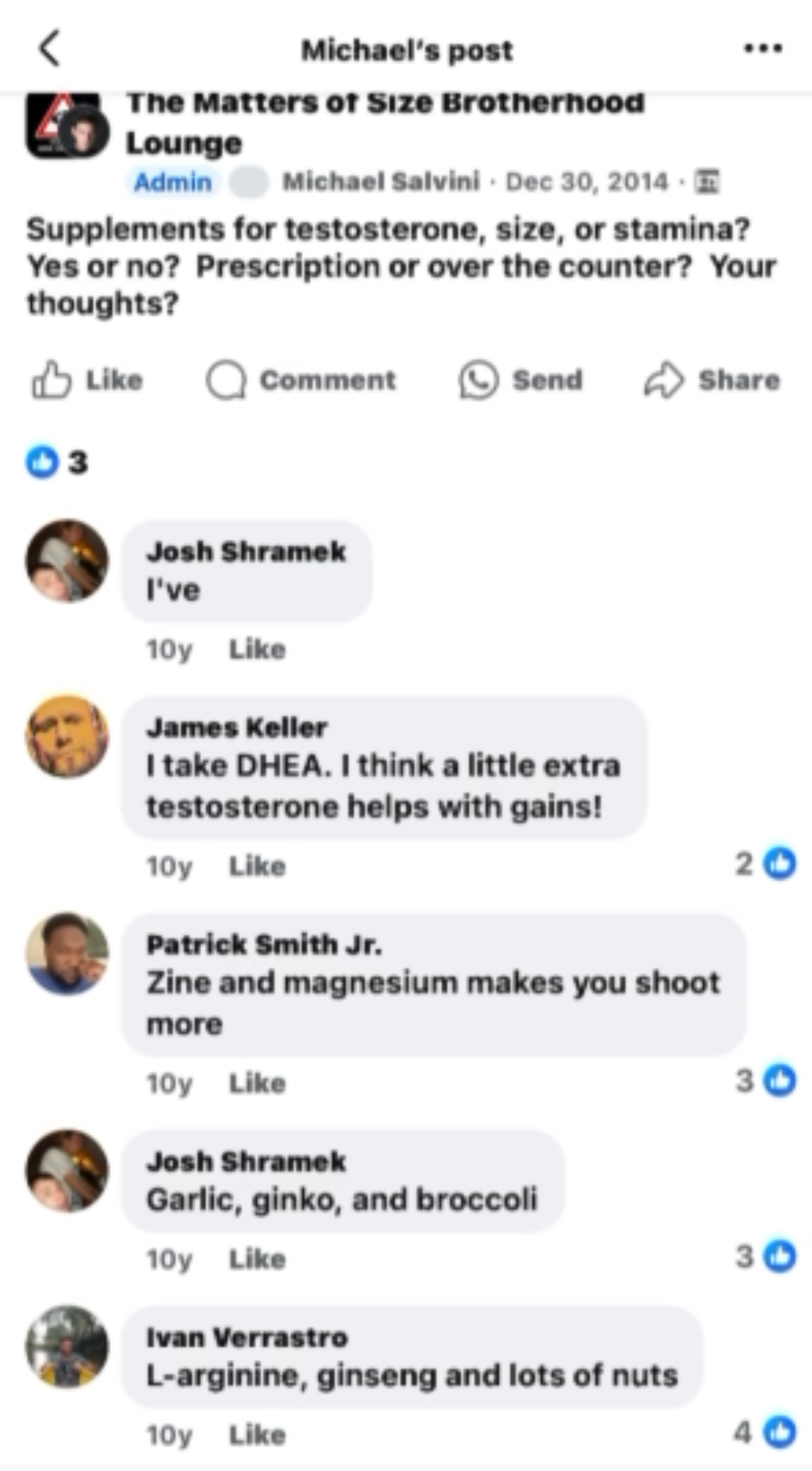The height and width of the screenshot is (1471, 812).
Task: Share Michael's post
Action: [711, 380]
